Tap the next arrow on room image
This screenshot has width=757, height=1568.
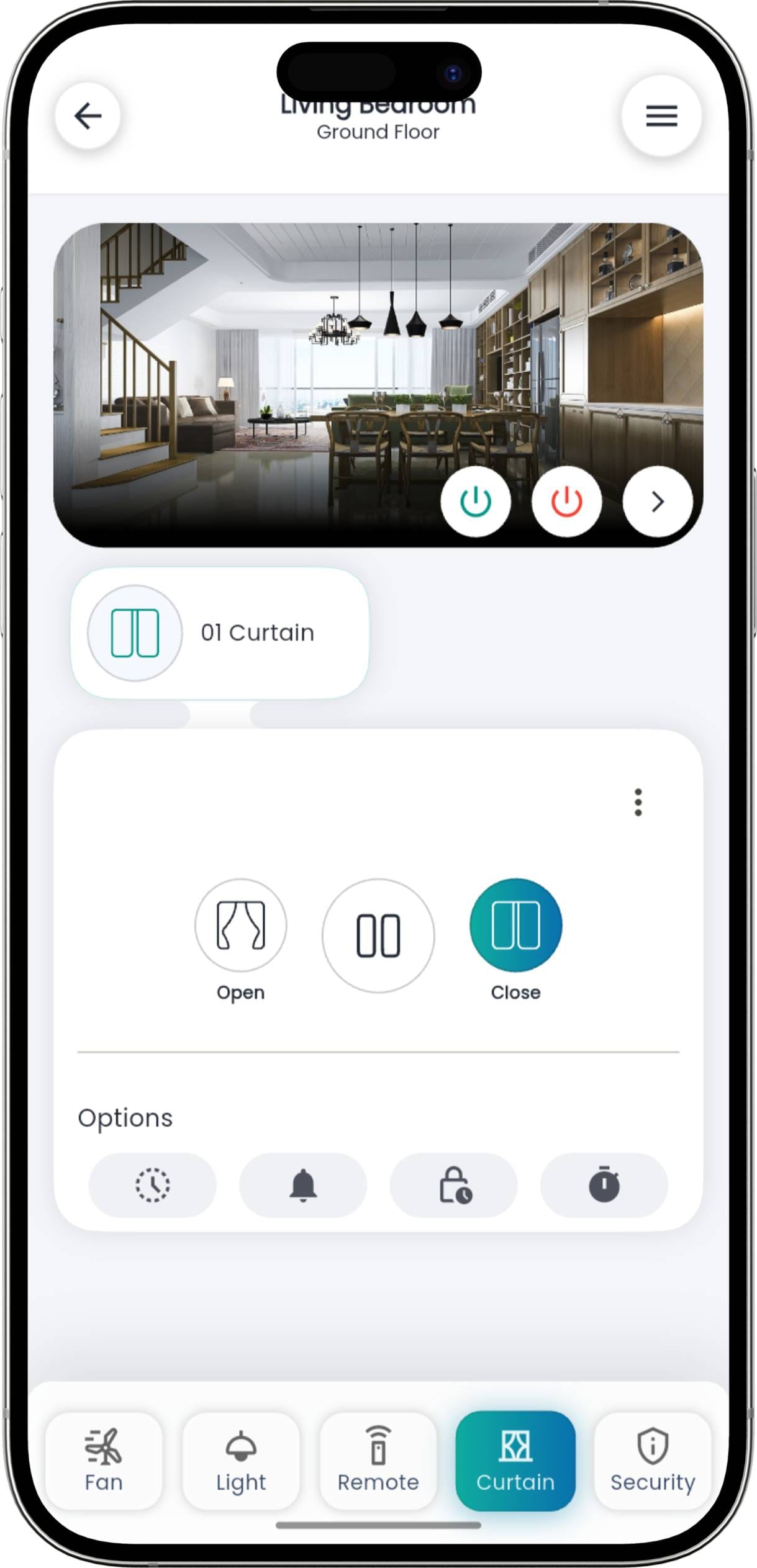tap(657, 502)
